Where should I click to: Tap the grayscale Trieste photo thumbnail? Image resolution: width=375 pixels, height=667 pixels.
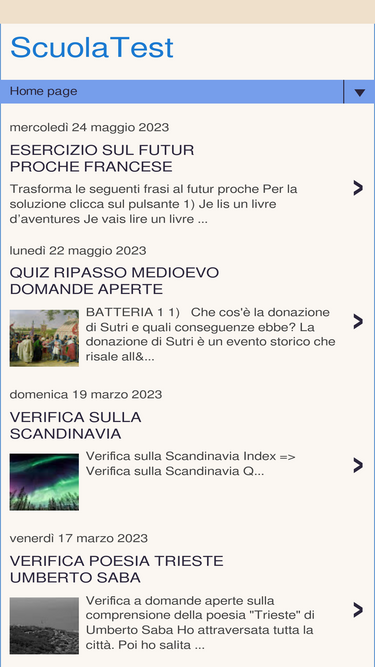pos(44,626)
